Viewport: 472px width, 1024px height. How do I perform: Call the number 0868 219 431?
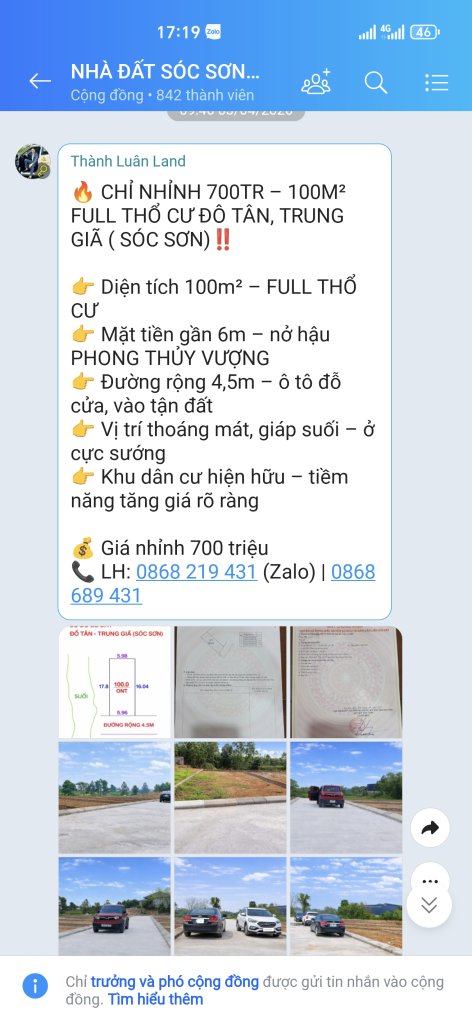click(x=196, y=572)
